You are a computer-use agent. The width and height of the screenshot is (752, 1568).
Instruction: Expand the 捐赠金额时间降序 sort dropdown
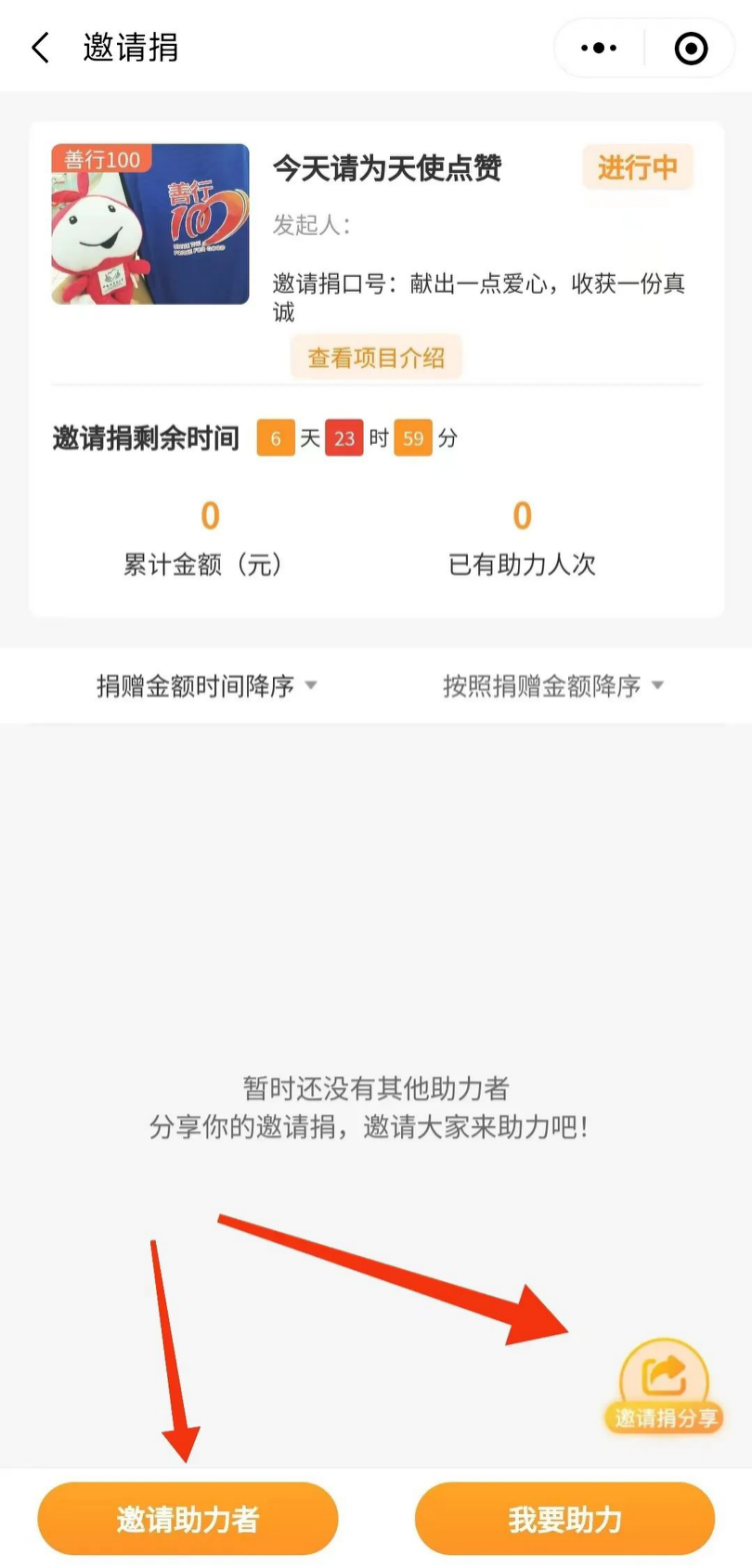pos(207,686)
